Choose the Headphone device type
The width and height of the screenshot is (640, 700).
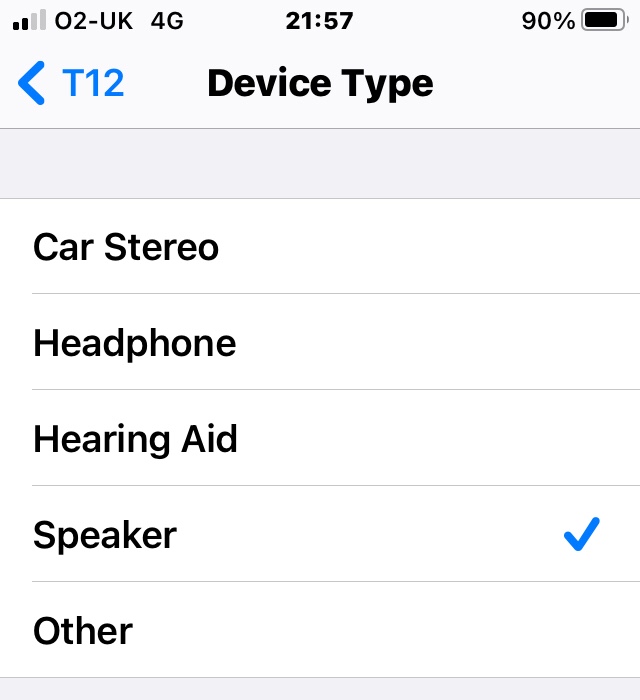(320, 342)
